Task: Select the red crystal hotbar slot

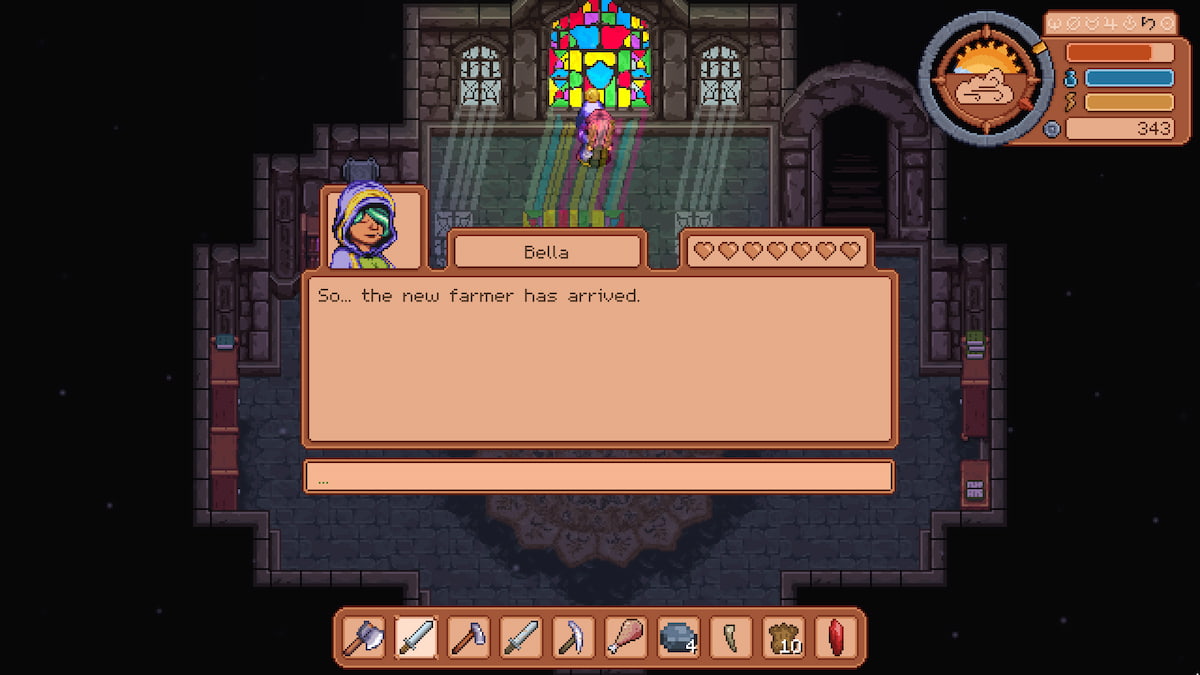Action: point(834,636)
